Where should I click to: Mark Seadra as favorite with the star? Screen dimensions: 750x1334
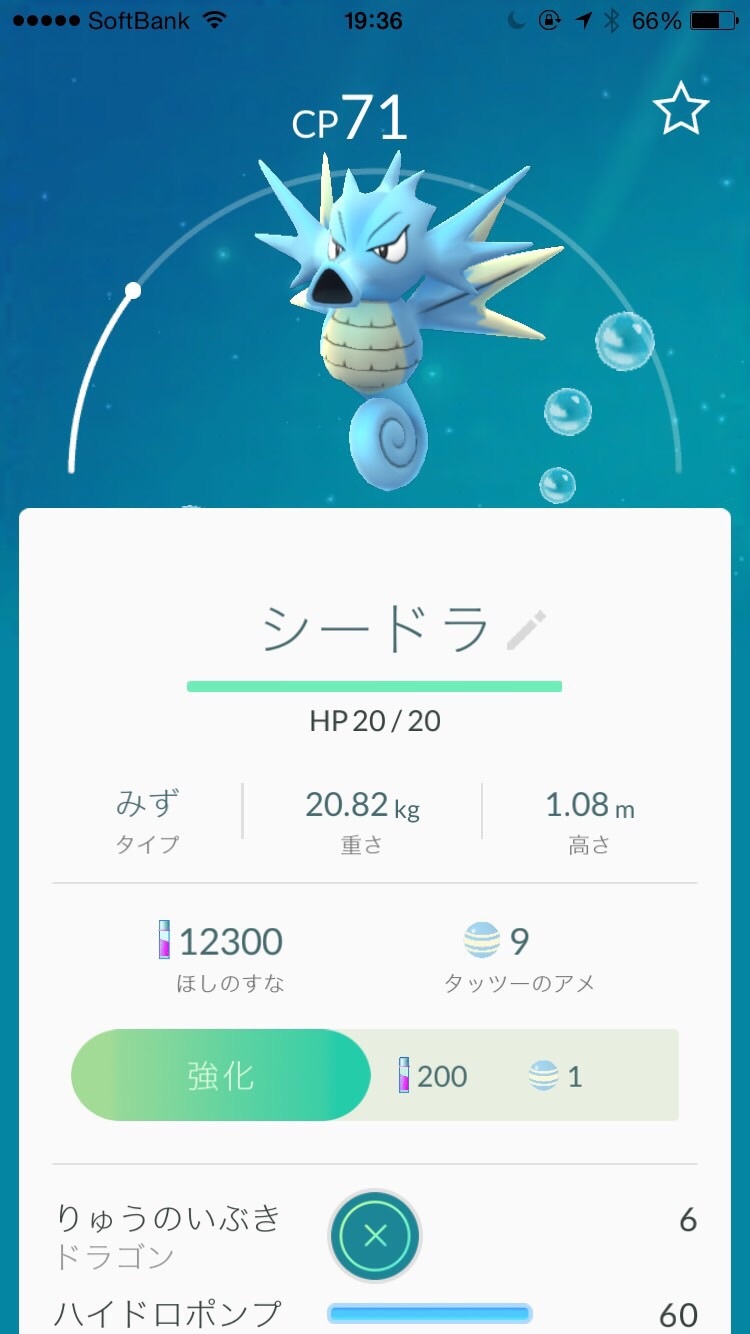point(681,109)
